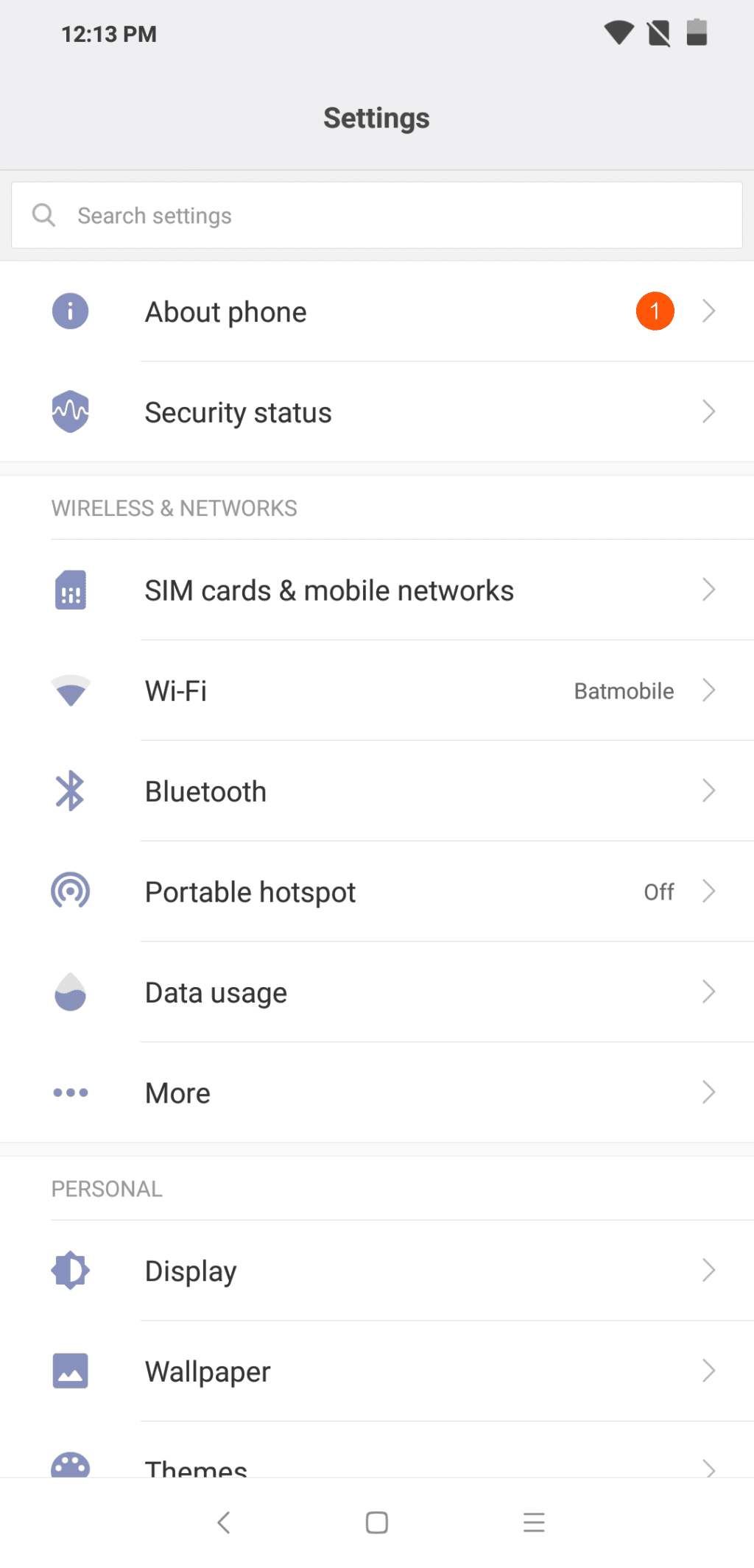
Task: Open Display settings
Action: click(376, 1271)
